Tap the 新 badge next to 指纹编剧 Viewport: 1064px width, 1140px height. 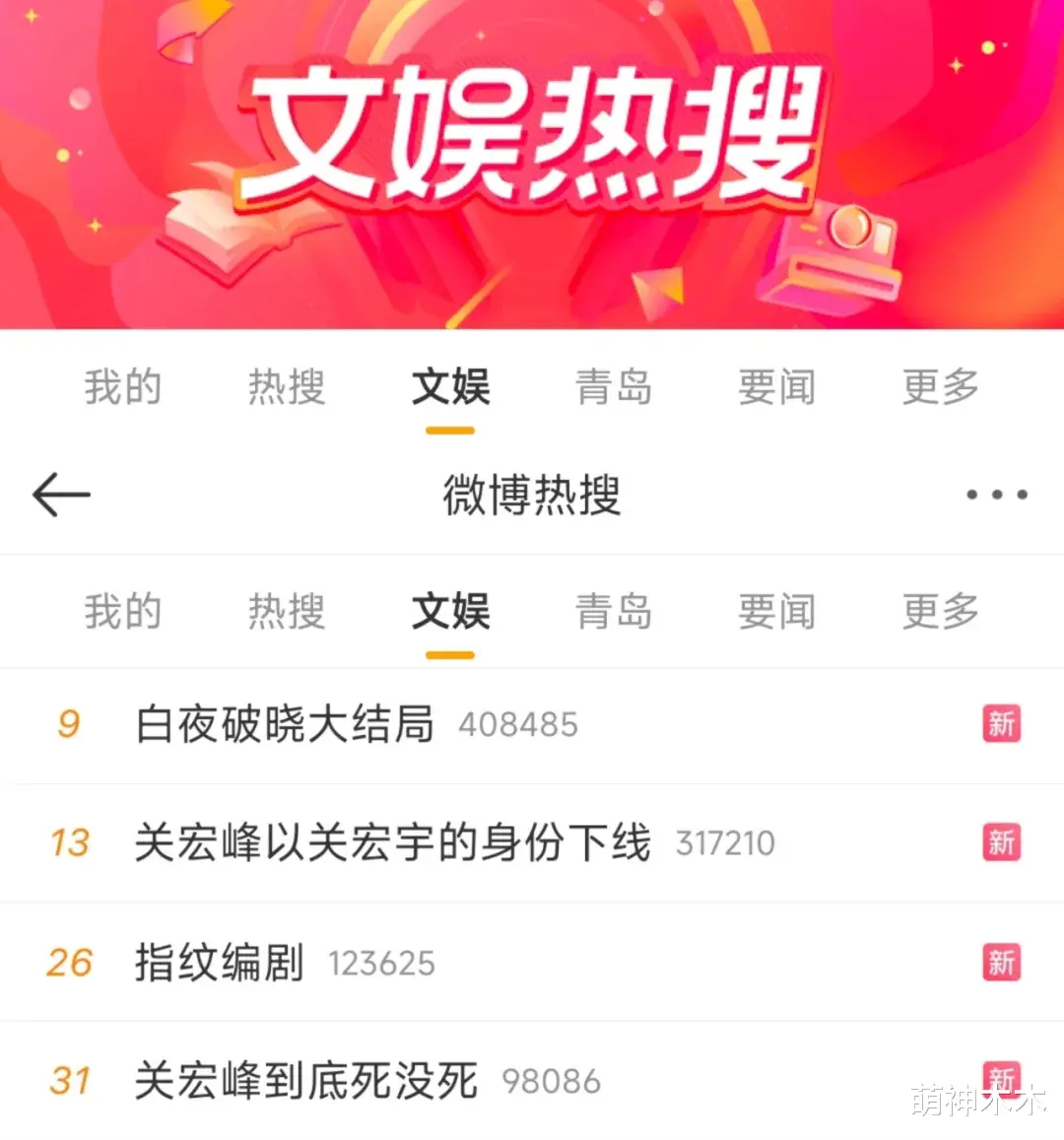(x=1002, y=963)
